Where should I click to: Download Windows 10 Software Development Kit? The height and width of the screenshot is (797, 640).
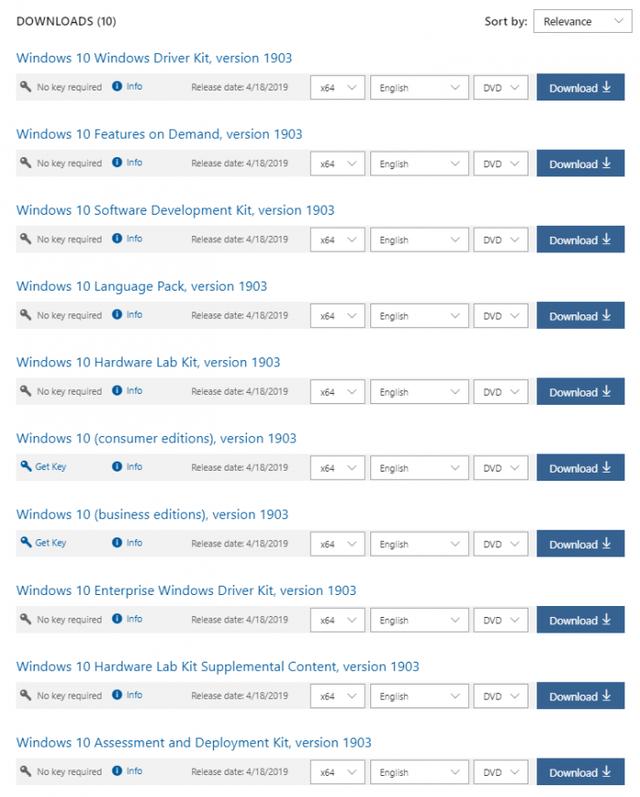click(580, 240)
